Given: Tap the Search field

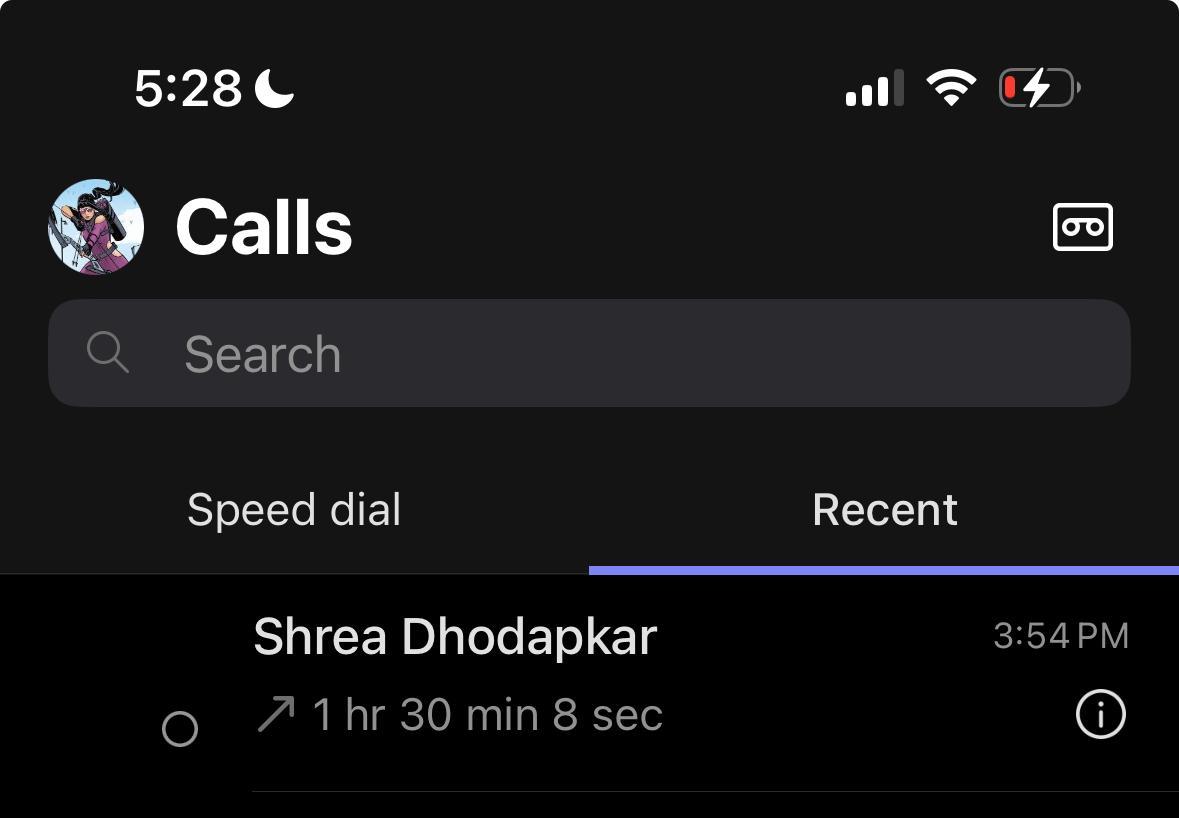Looking at the screenshot, I should 589,353.
